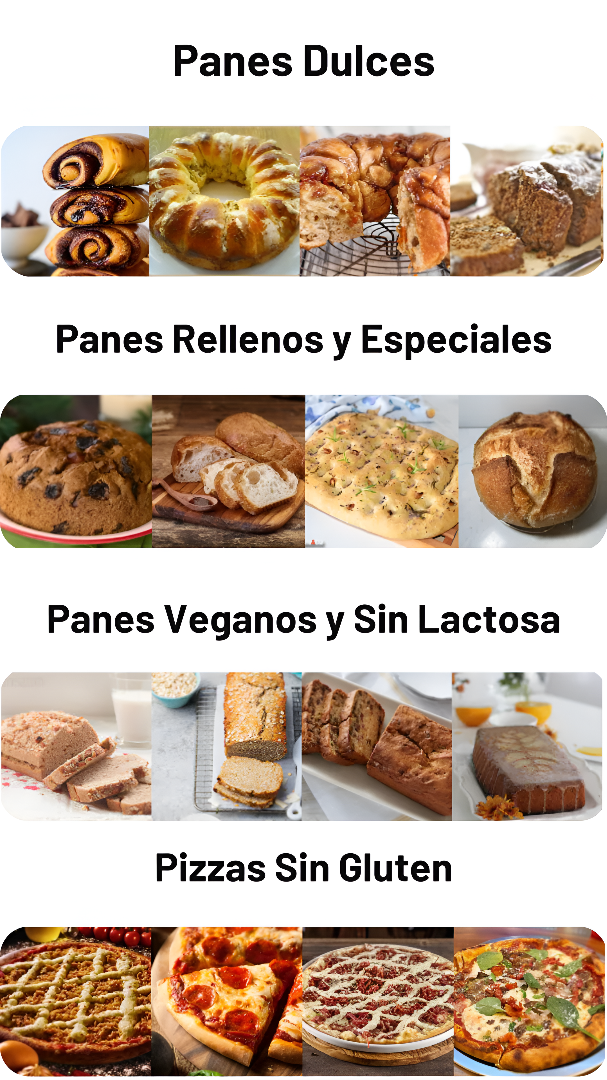Image resolution: width=607 pixels, height=1080 pixels.
Task: Open the sliced dark loaf in Panes Dulces
Action: coord(527,201)
